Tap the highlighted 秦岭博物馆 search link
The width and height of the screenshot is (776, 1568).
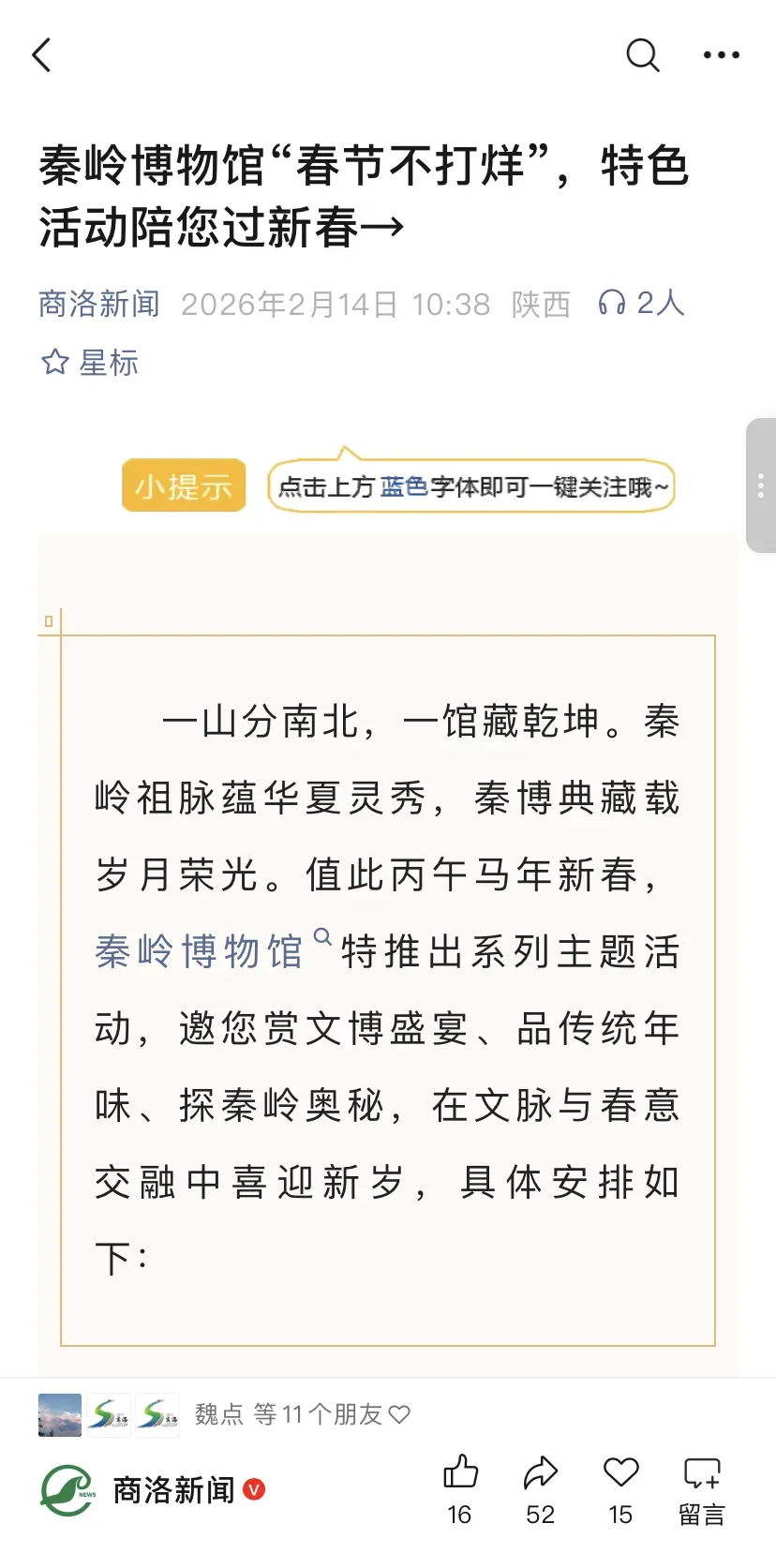(199, 950)
